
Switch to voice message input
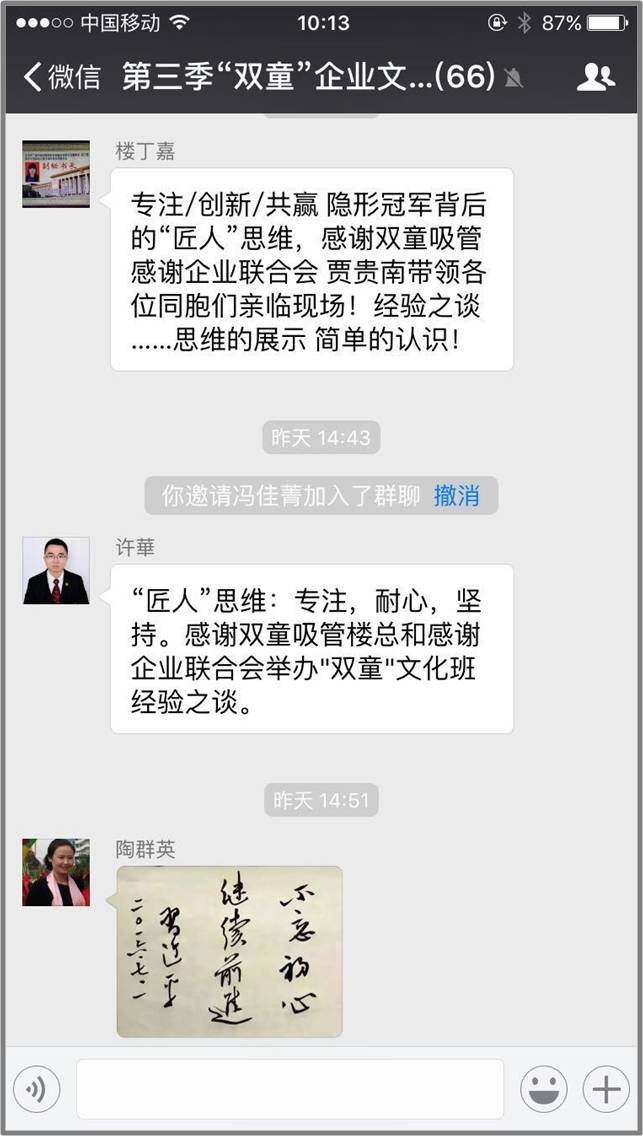click(37, 1089)
